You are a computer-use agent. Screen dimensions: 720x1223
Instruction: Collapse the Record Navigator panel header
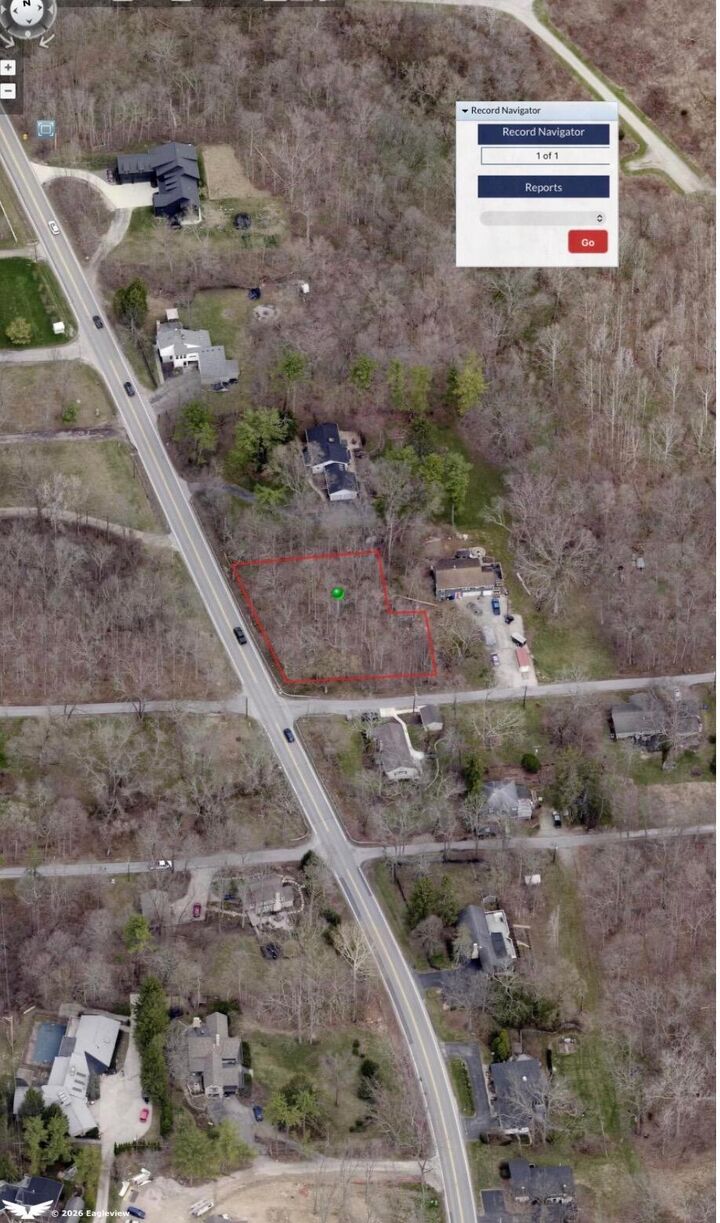(x=537, y=111)
